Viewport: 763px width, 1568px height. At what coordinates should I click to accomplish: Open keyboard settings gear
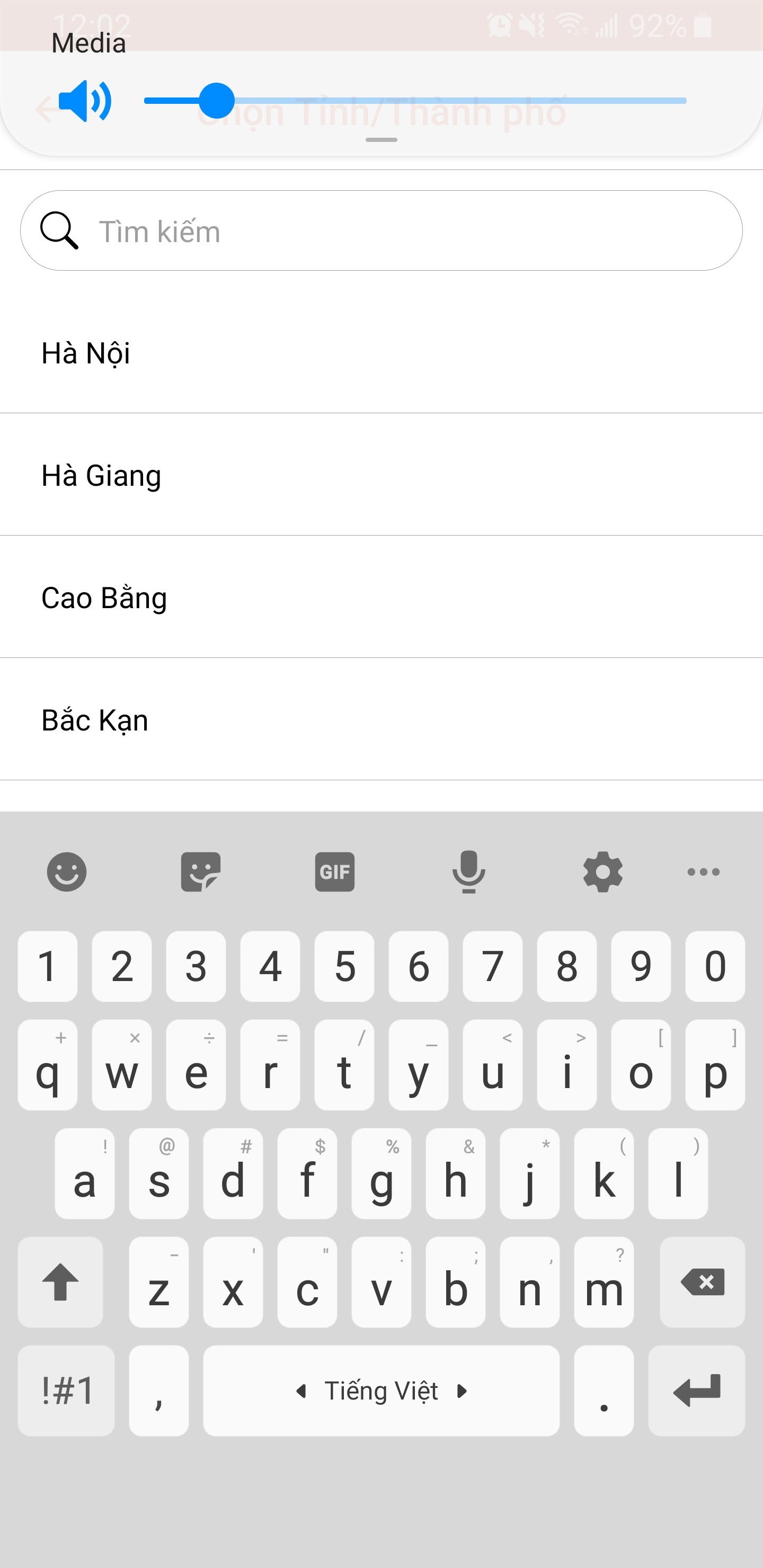pos(602,871)
